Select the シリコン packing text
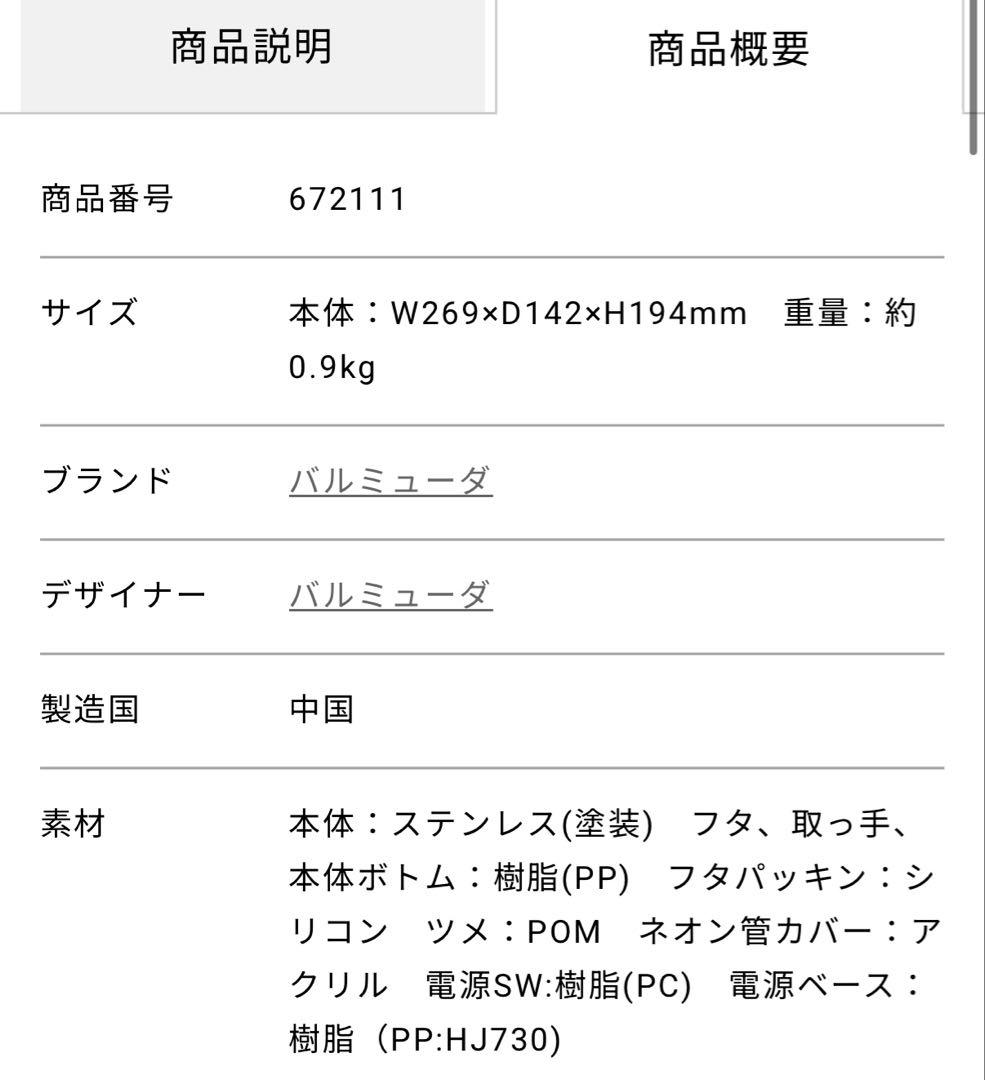The width and height of the screenshot is (985, 1080). click(340, 928)
